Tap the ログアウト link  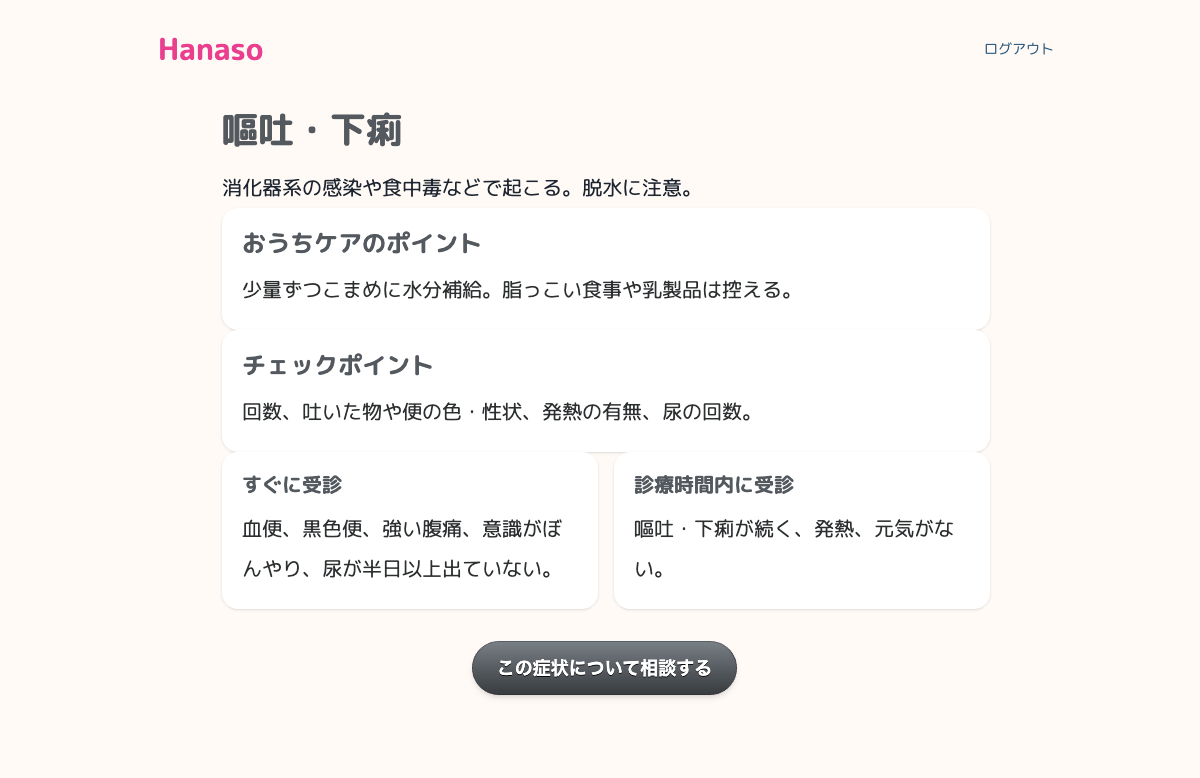1018,49
